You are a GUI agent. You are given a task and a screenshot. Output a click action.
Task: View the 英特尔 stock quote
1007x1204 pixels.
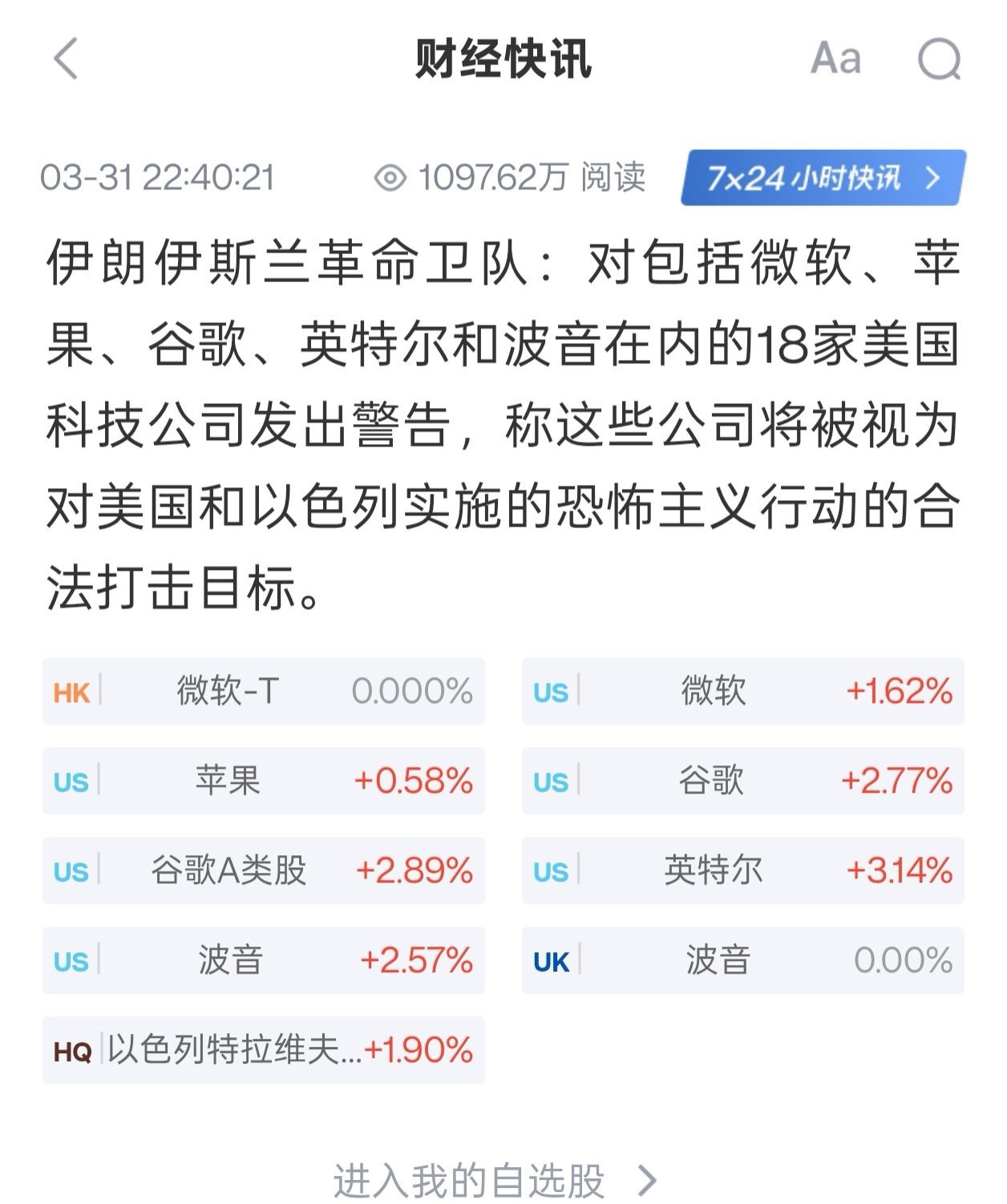742,871
